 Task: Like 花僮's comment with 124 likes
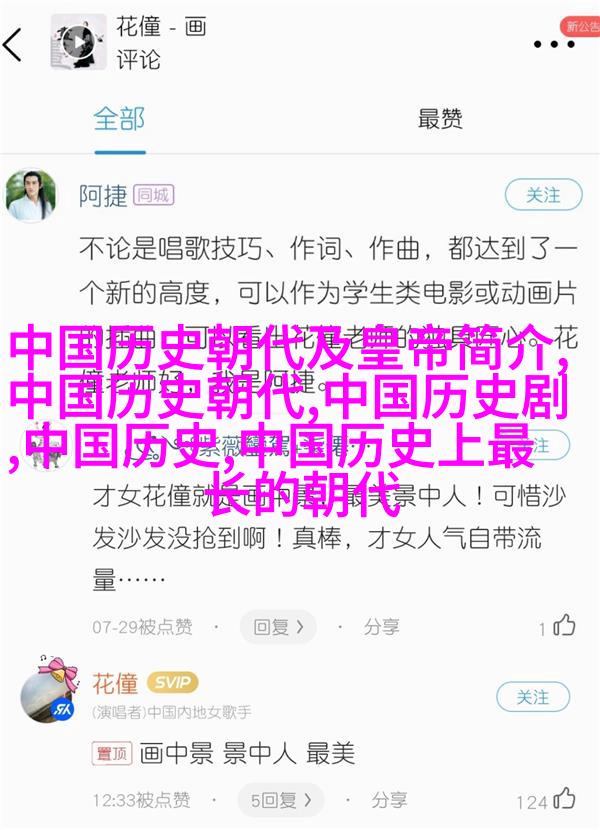pyautogui.click(x=563, y=799)
